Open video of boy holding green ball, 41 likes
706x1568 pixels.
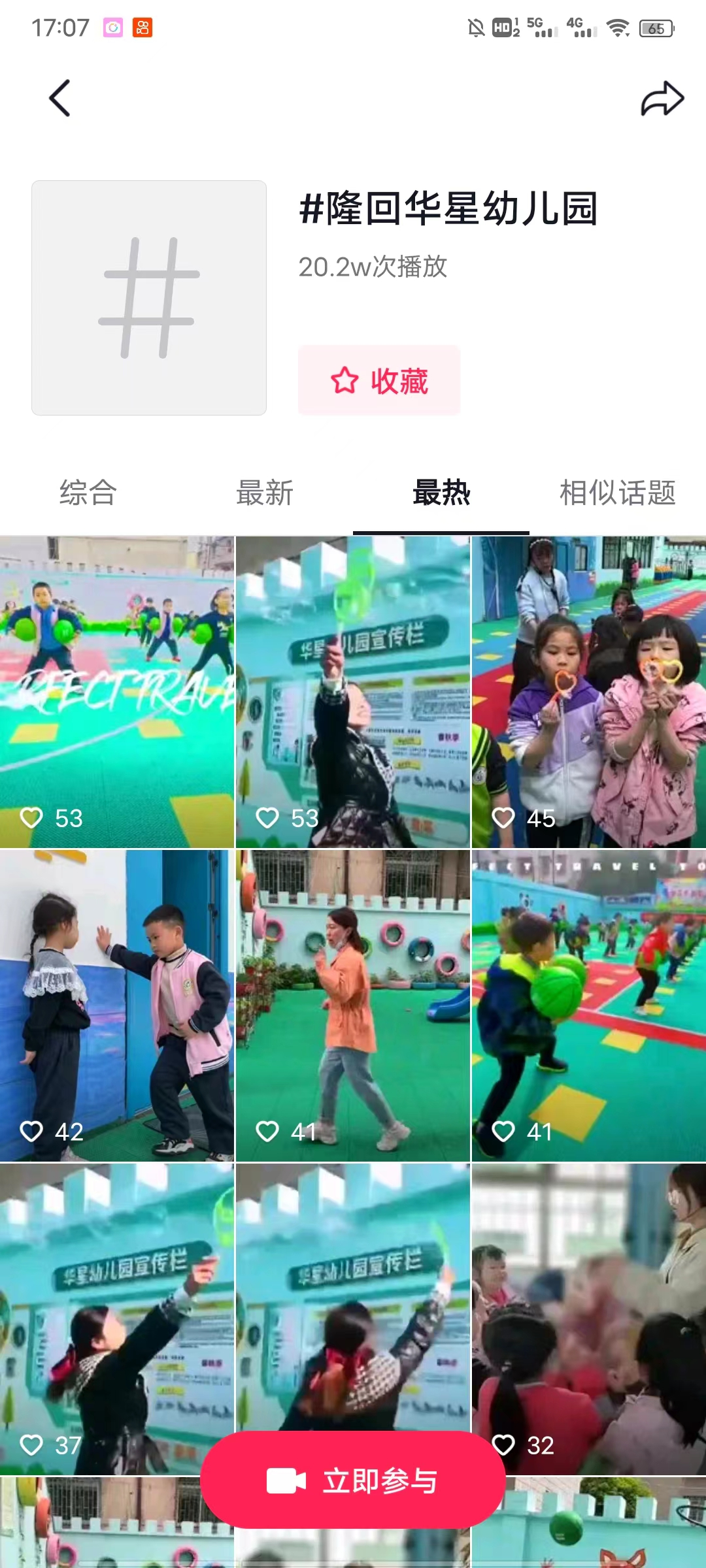tap(588, 1006)
